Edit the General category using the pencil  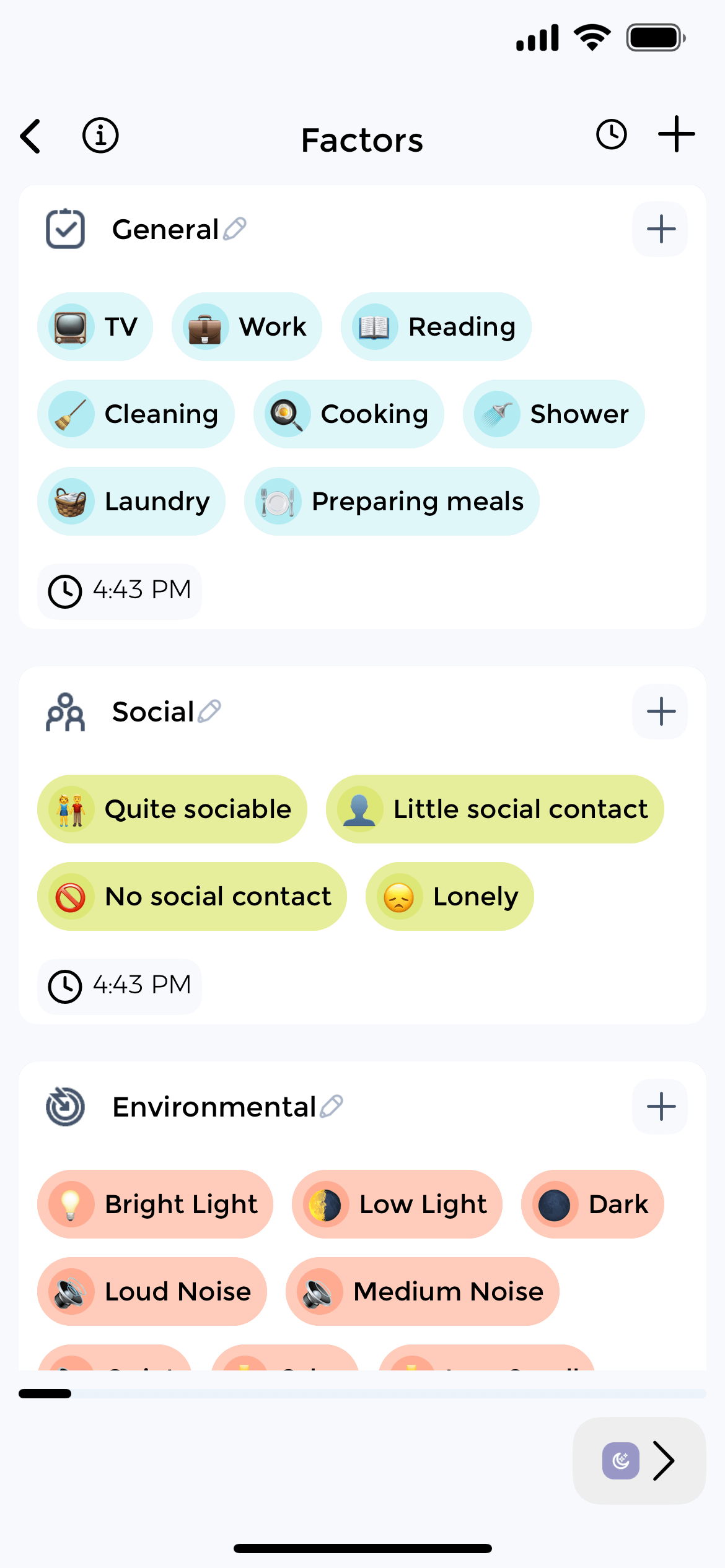point(234,229)
